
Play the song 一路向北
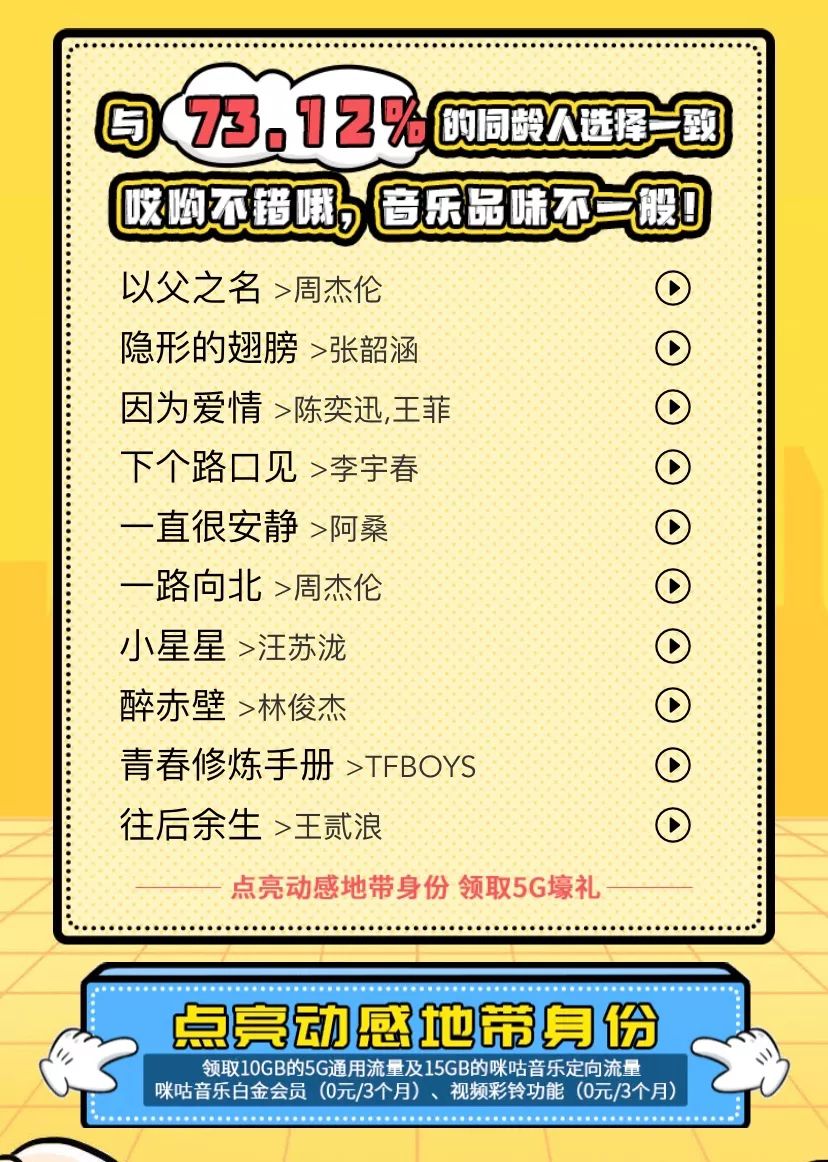point(673,586)
